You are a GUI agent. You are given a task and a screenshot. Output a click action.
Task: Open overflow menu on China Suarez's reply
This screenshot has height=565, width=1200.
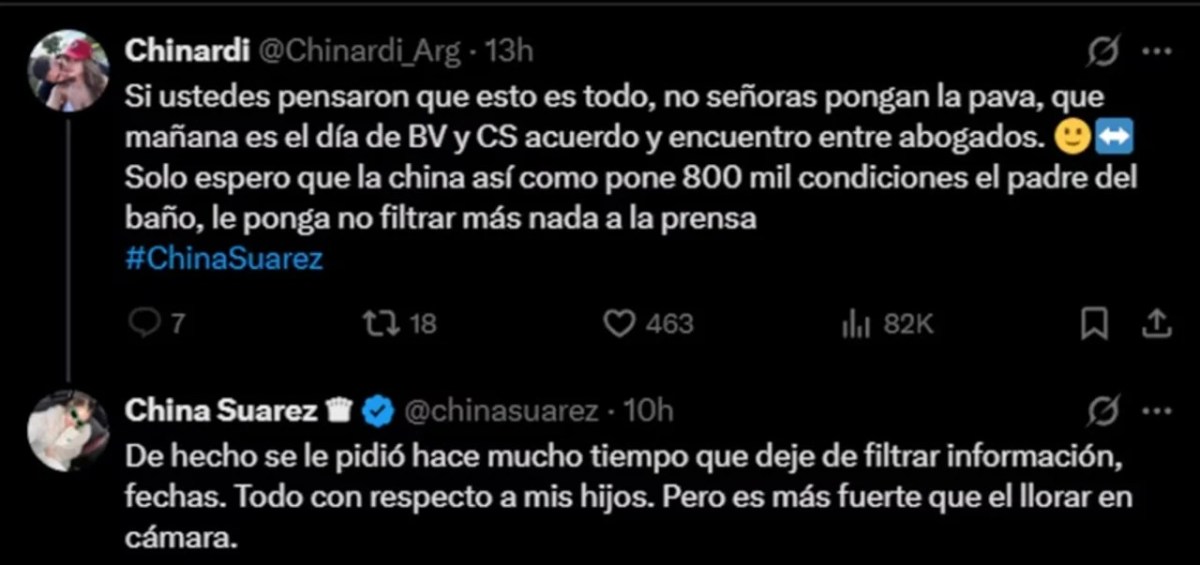(1157, 411)
